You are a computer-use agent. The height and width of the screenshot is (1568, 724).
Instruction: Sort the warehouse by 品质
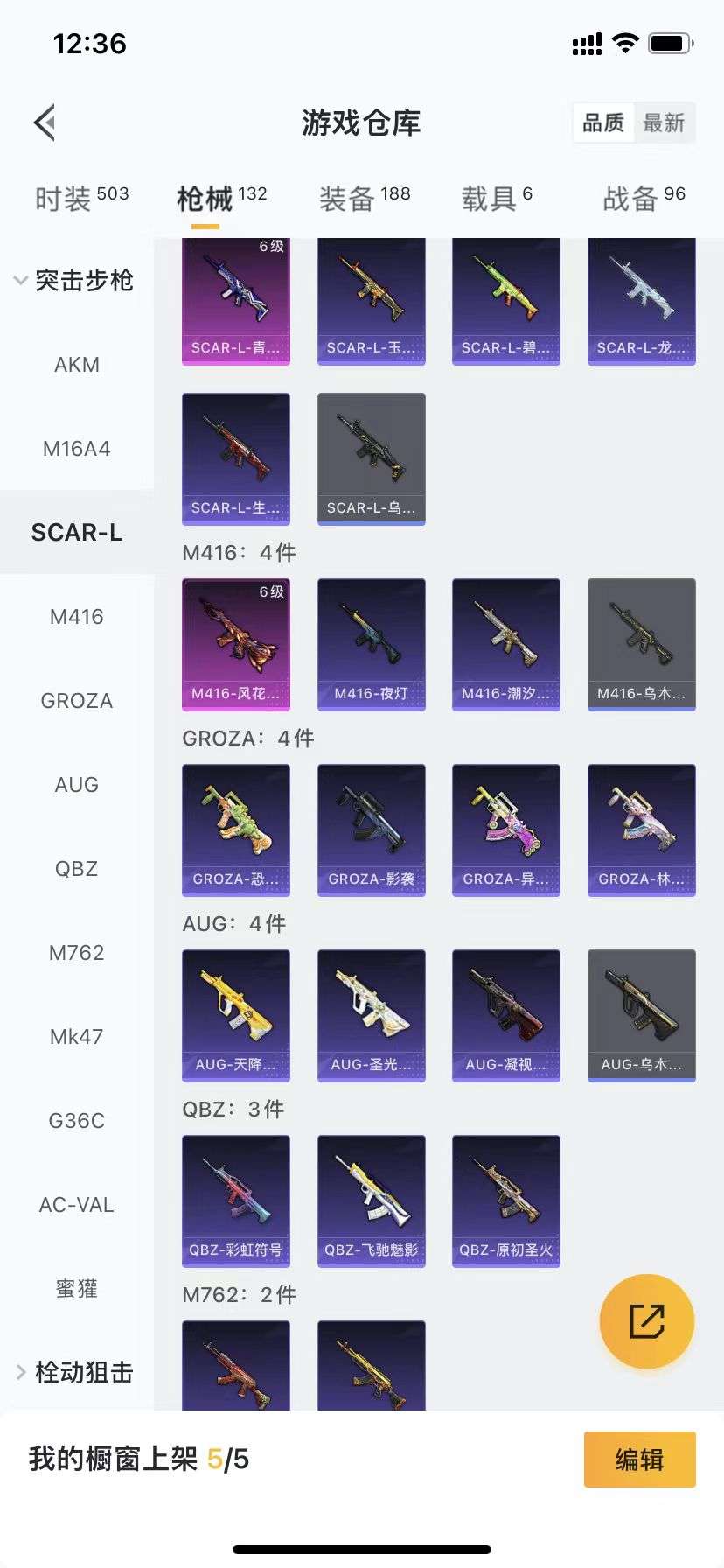(603, 122)
